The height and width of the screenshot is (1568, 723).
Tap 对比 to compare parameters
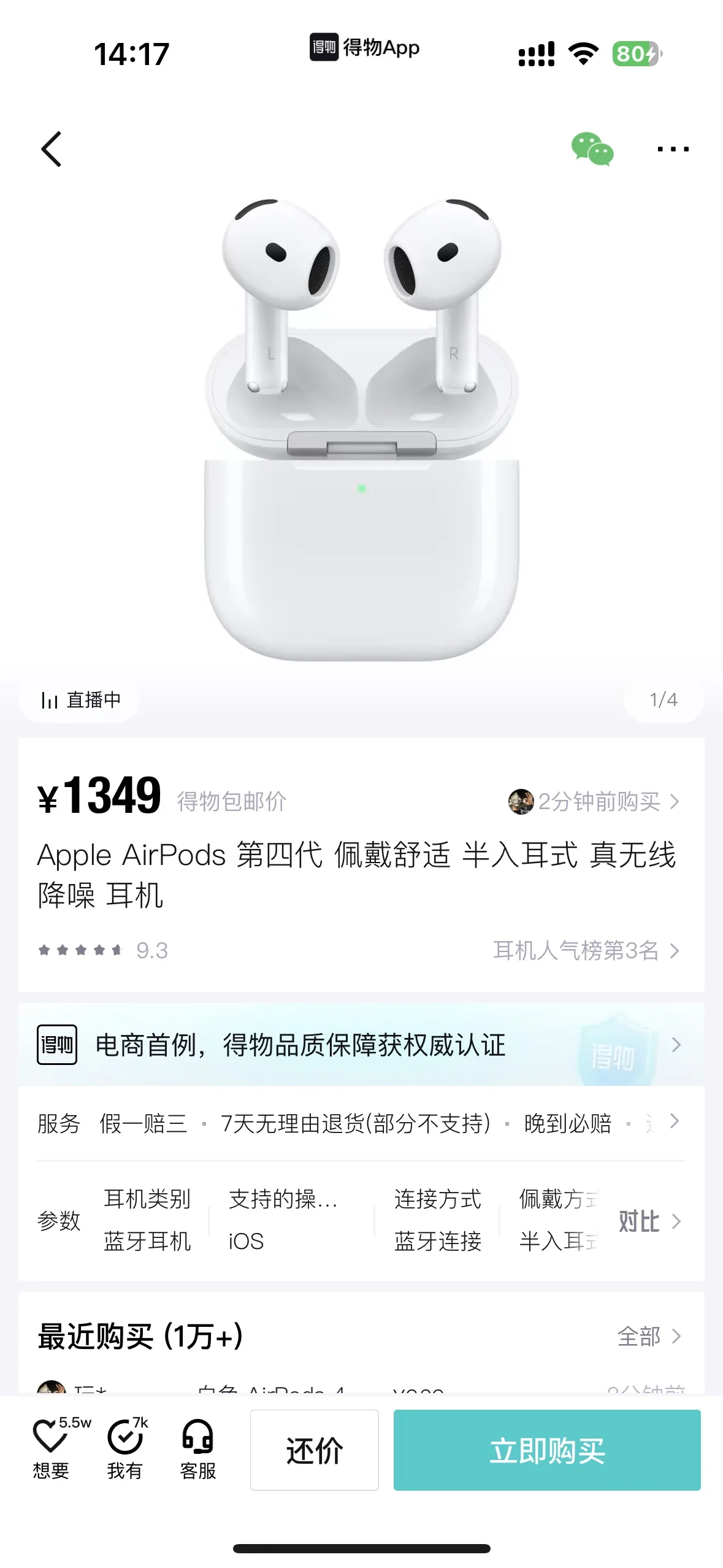pyautogui.click(x=649, y=1221)
